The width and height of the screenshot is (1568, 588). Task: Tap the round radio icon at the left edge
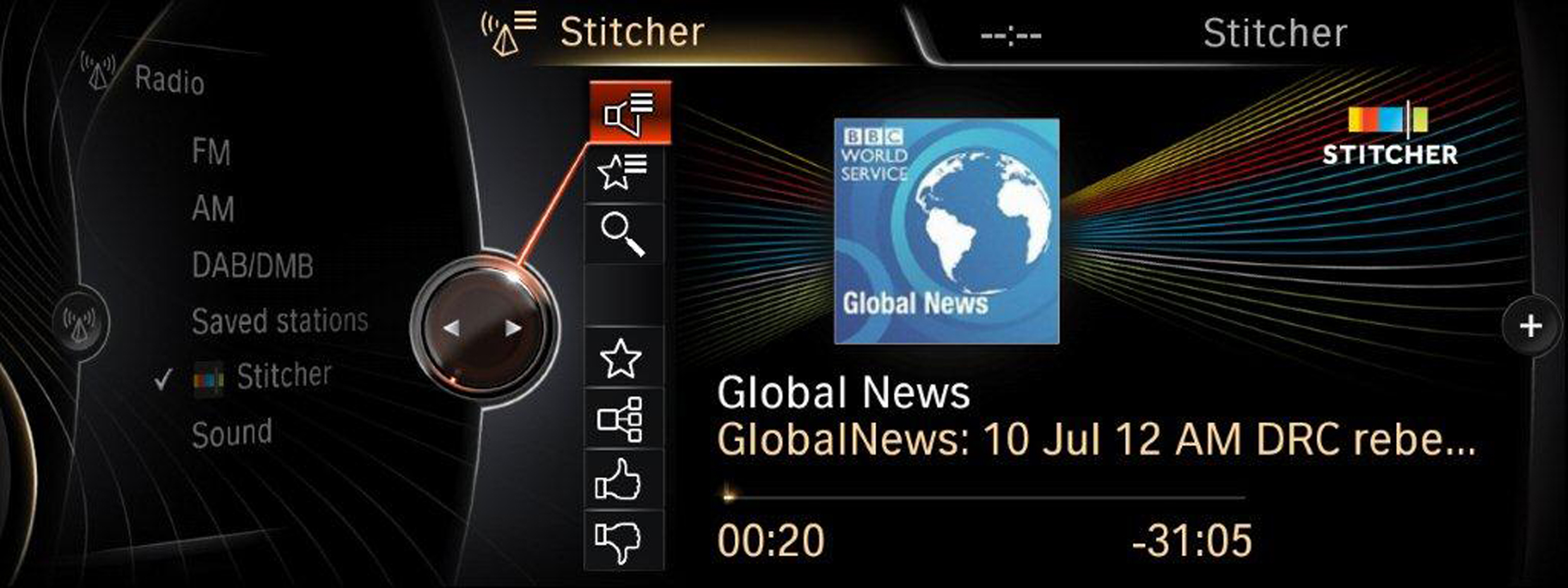click(x=80, y=324)
